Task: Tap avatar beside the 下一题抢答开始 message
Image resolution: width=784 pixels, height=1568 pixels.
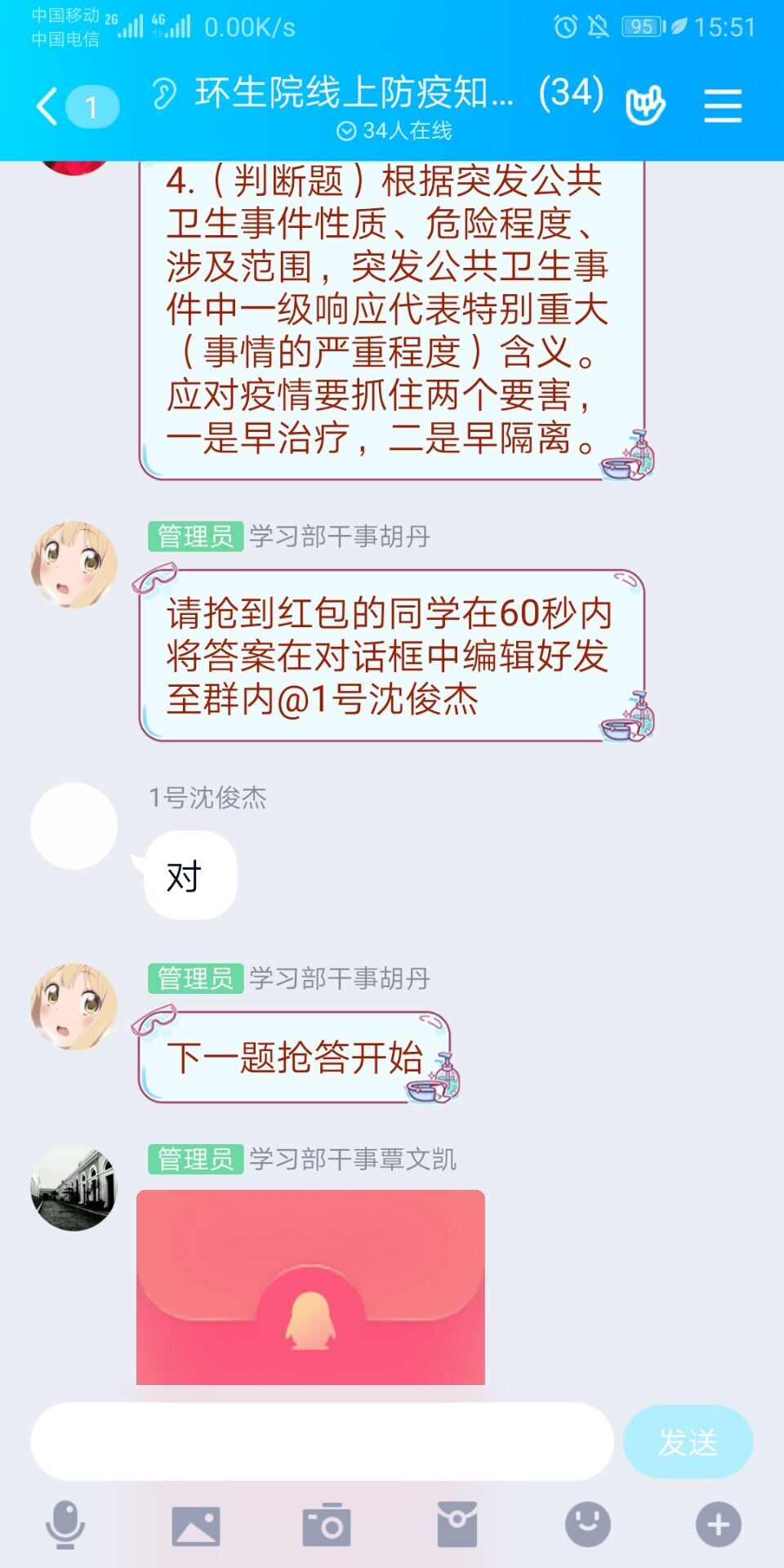Action: [74, 1006]
